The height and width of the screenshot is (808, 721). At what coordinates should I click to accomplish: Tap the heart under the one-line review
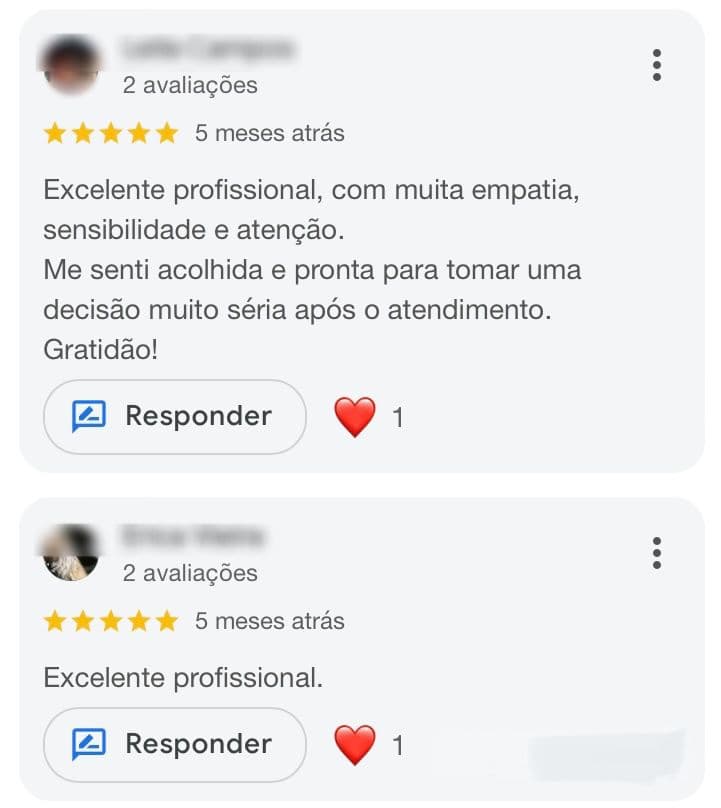coord(355,745)
